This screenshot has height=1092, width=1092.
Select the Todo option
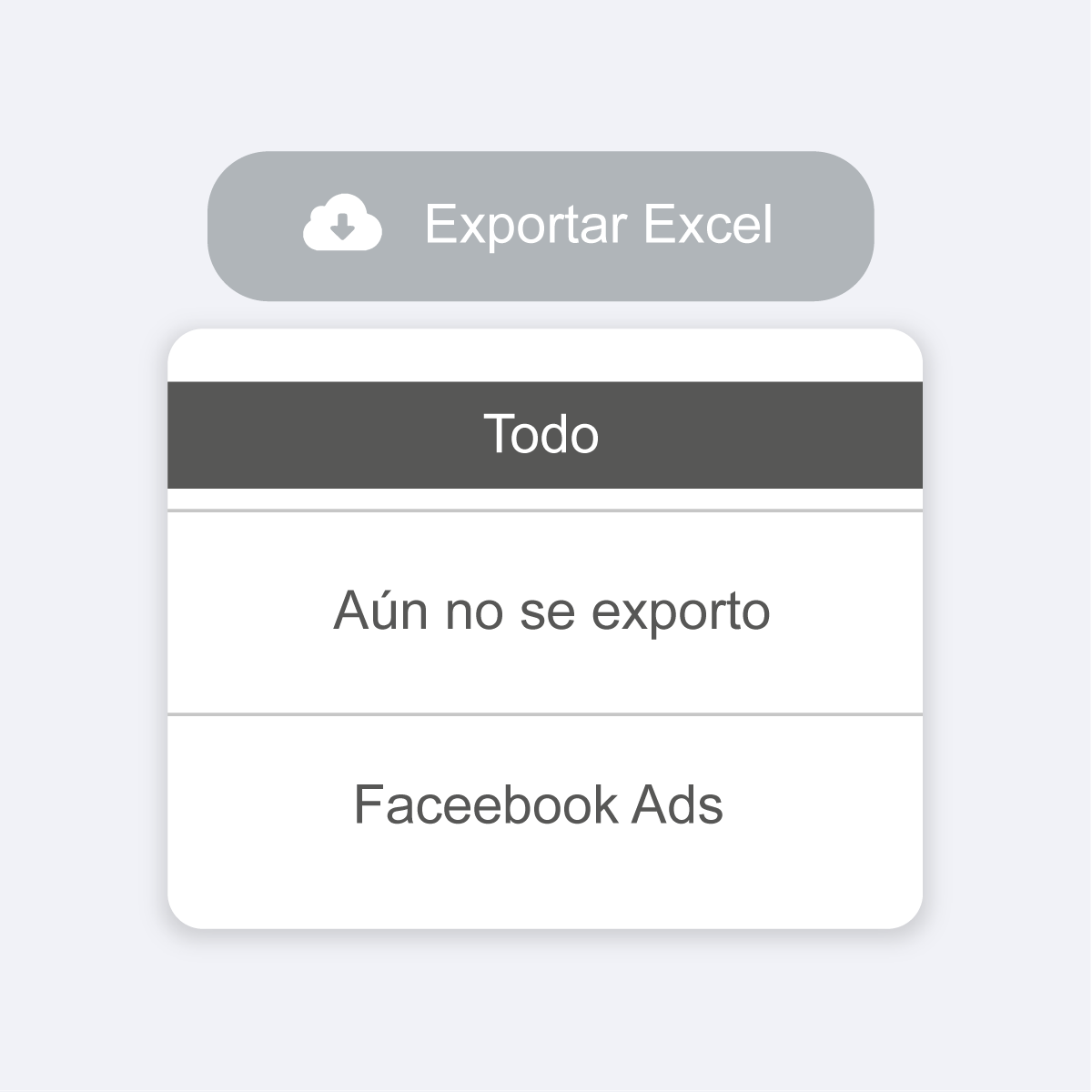(x=544, y=434)
